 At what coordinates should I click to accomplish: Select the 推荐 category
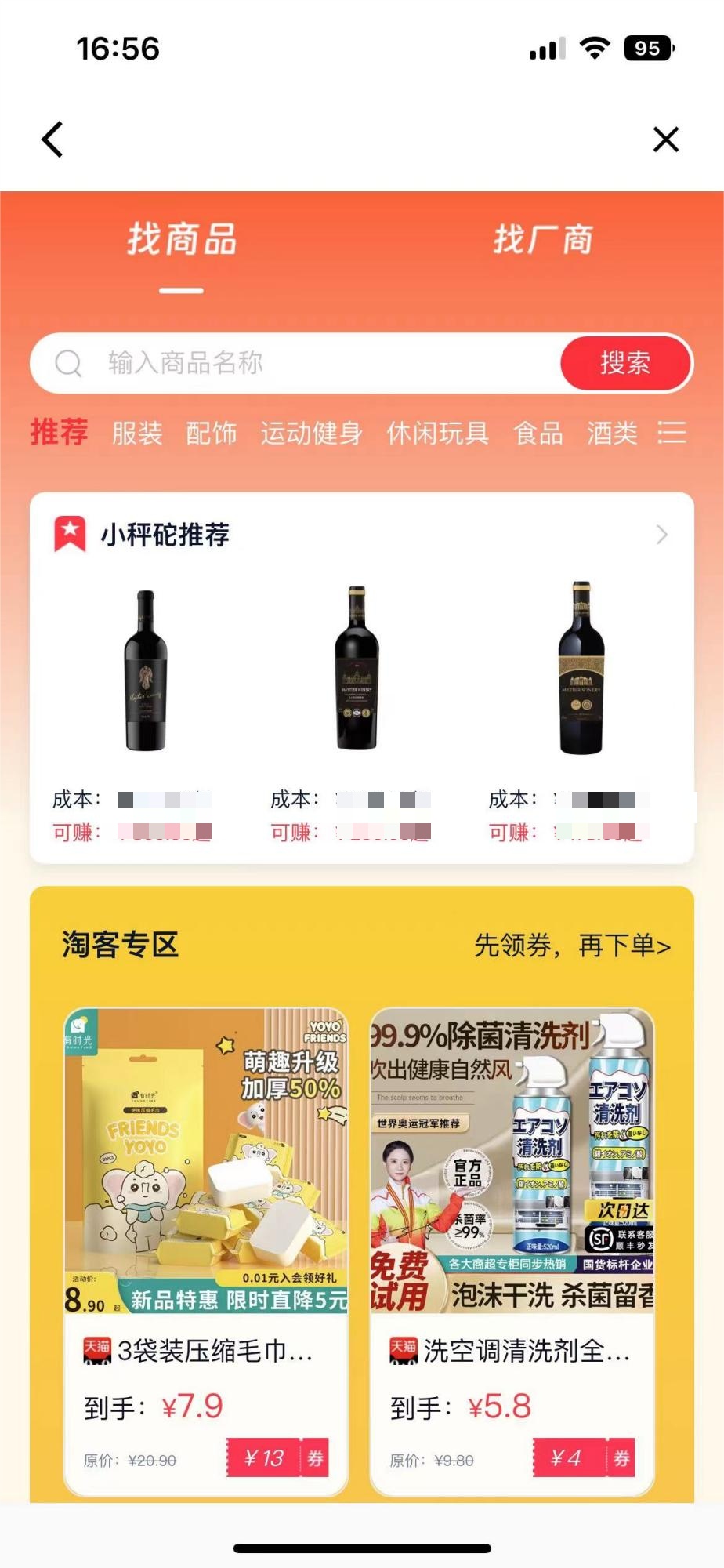60,433
